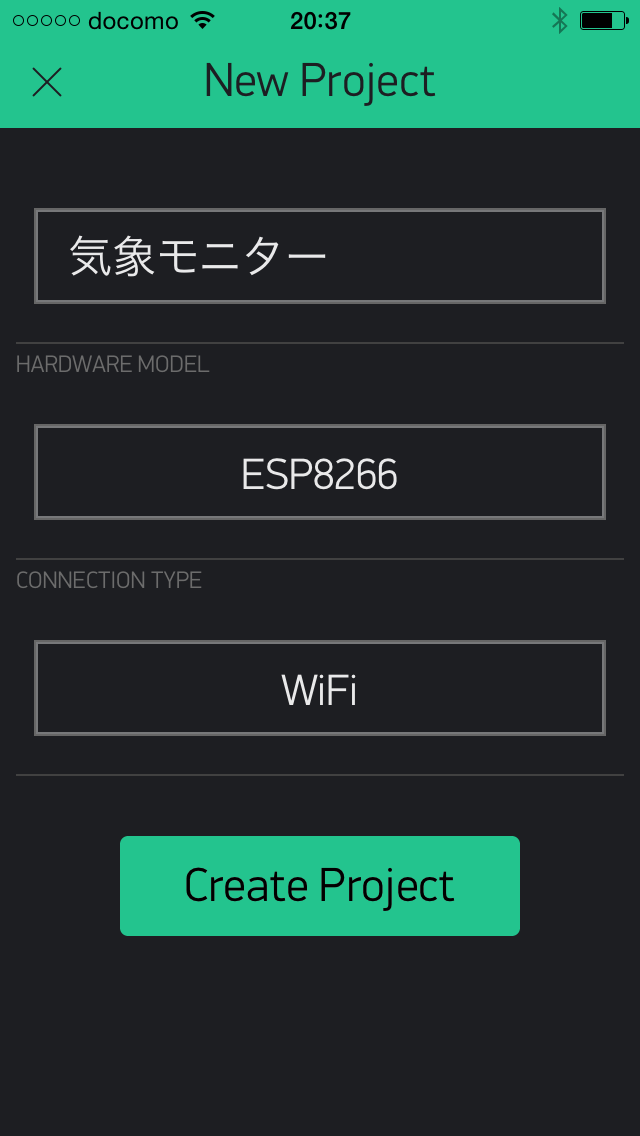Change the WiFi connection type

tap(320, 688)
